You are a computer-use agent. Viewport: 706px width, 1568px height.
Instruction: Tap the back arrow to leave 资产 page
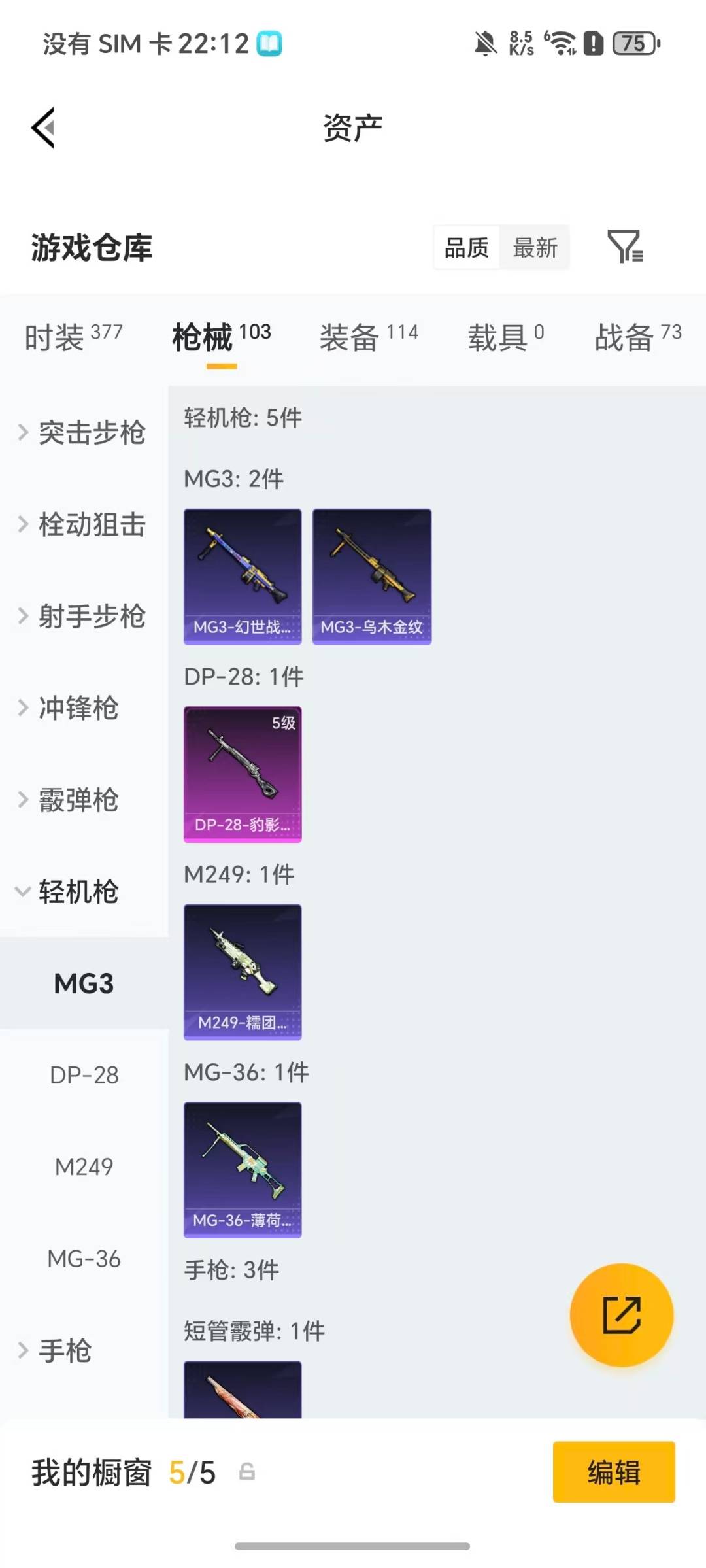43,128
